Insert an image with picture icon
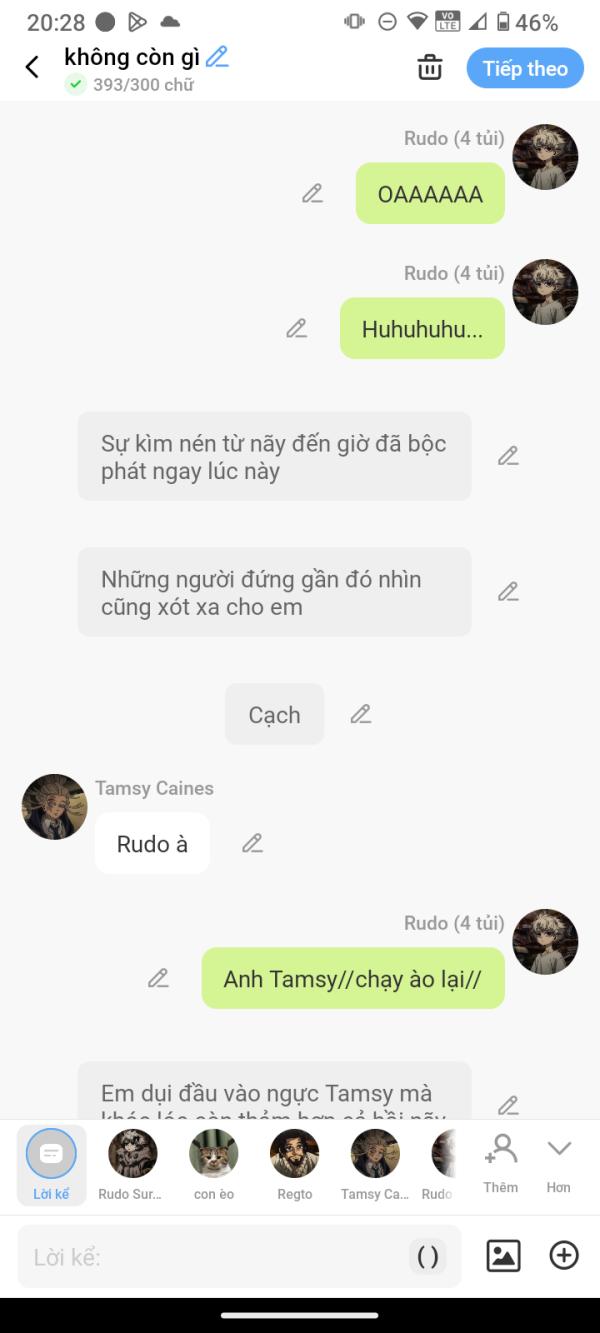 503,1256
